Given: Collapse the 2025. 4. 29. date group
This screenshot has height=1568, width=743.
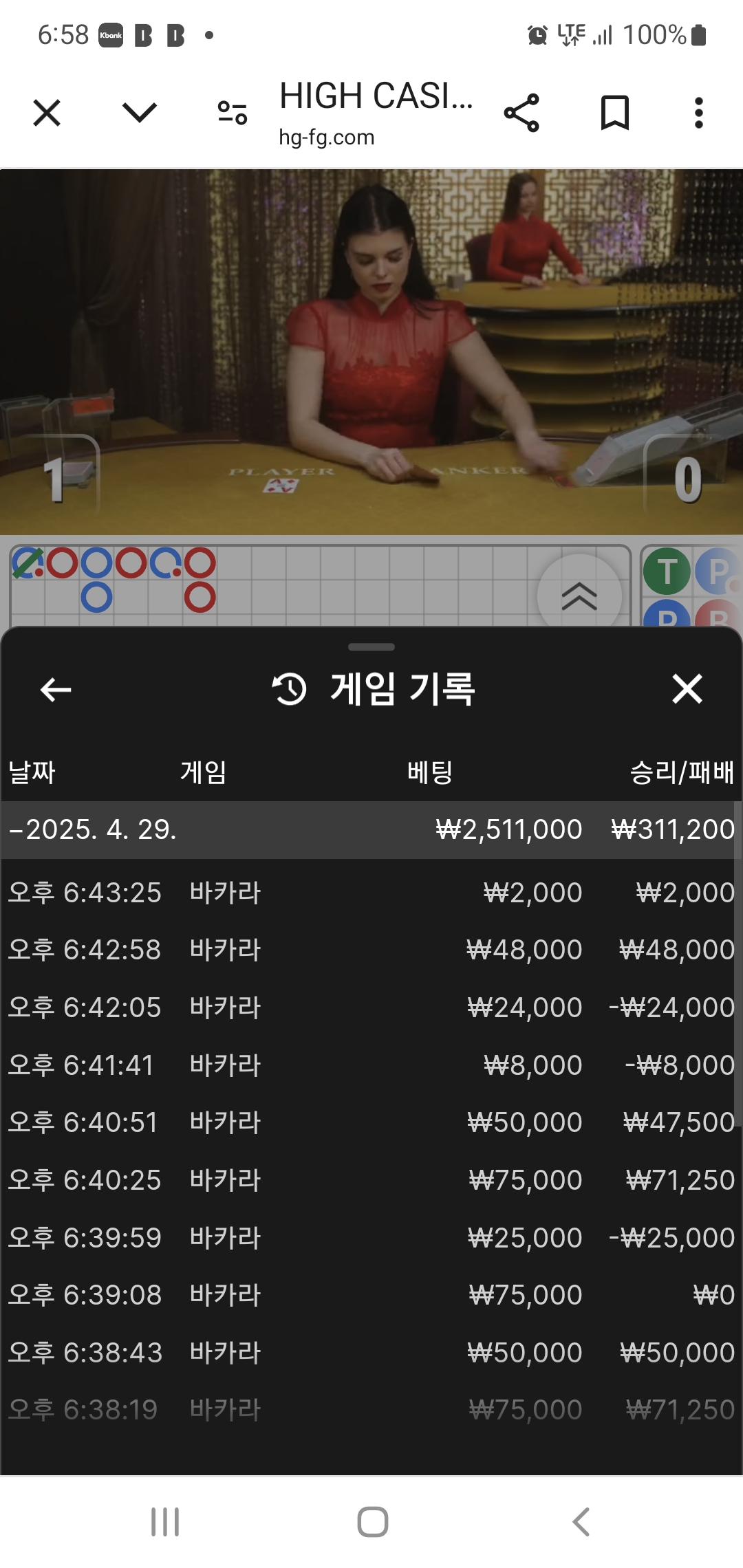Looking at the screenshot, I should (94, 829).
